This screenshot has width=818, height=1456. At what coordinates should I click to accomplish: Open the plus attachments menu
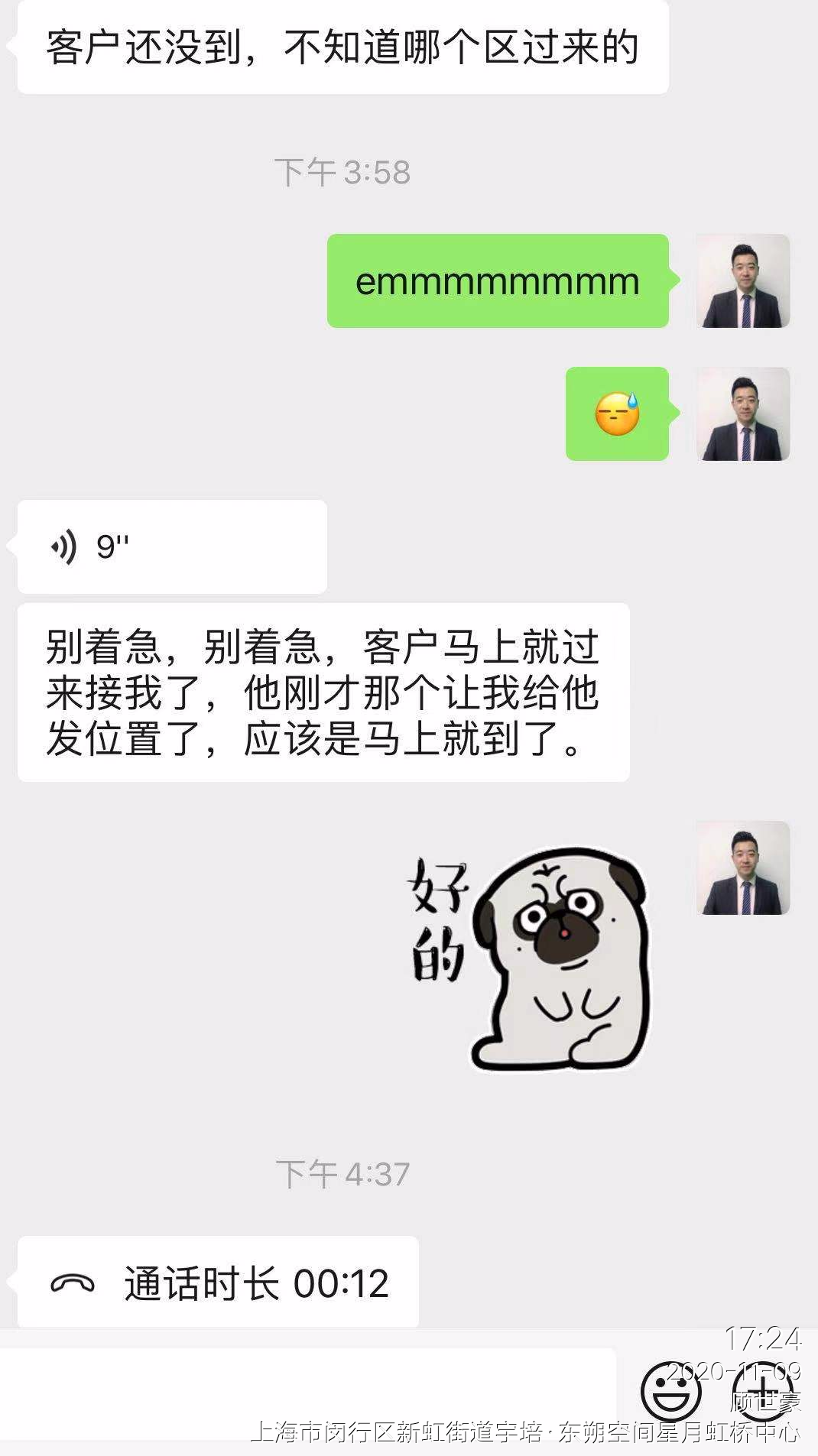click(x=764, y=1391)
